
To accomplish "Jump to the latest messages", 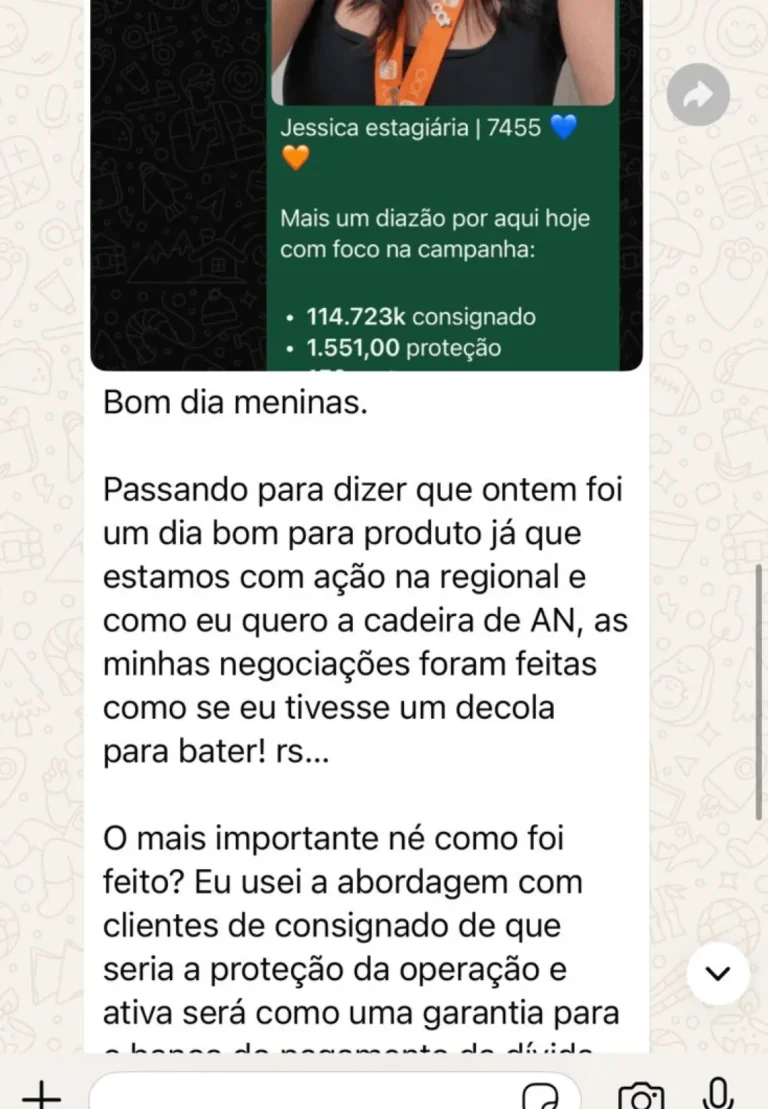I will (718, 973).
